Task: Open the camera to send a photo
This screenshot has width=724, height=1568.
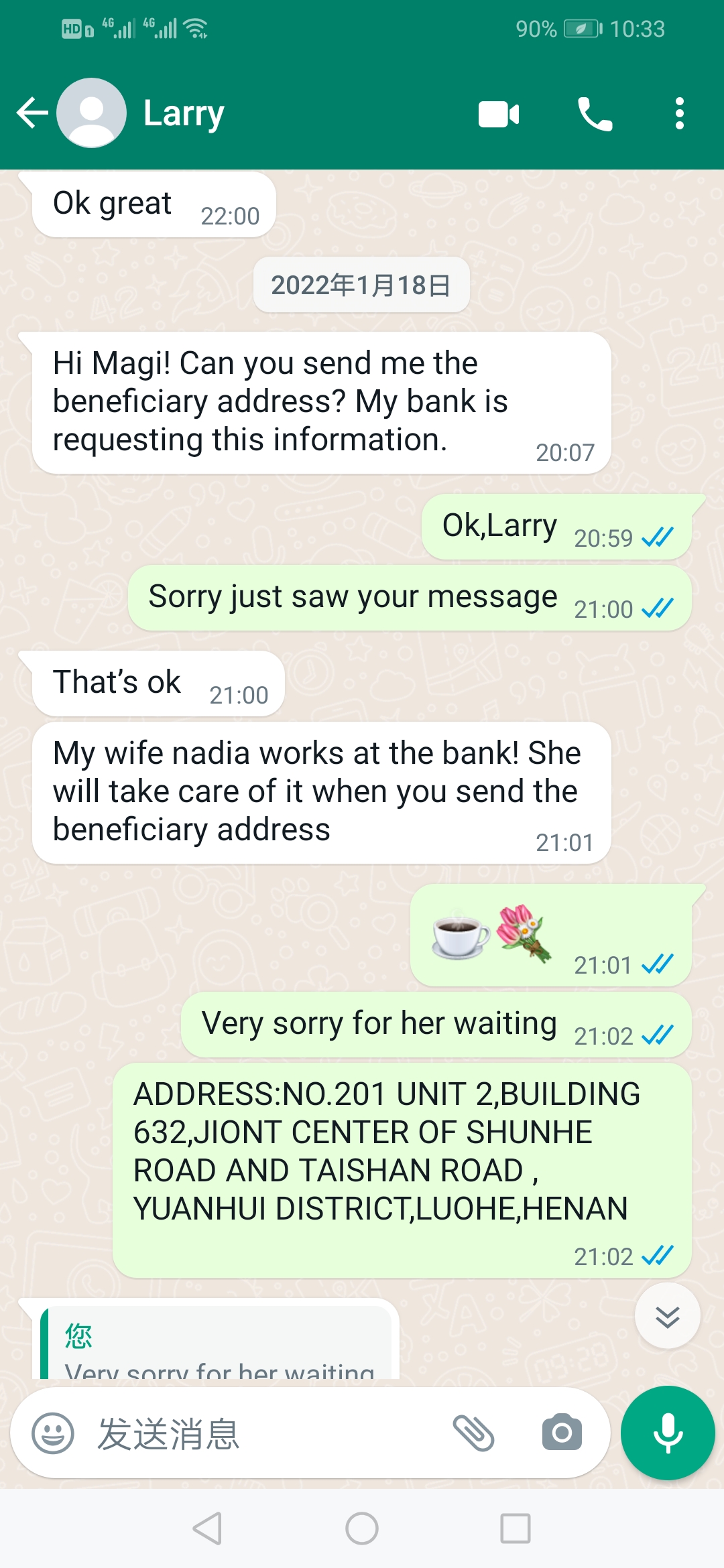Action: [x=562, y=1433]
